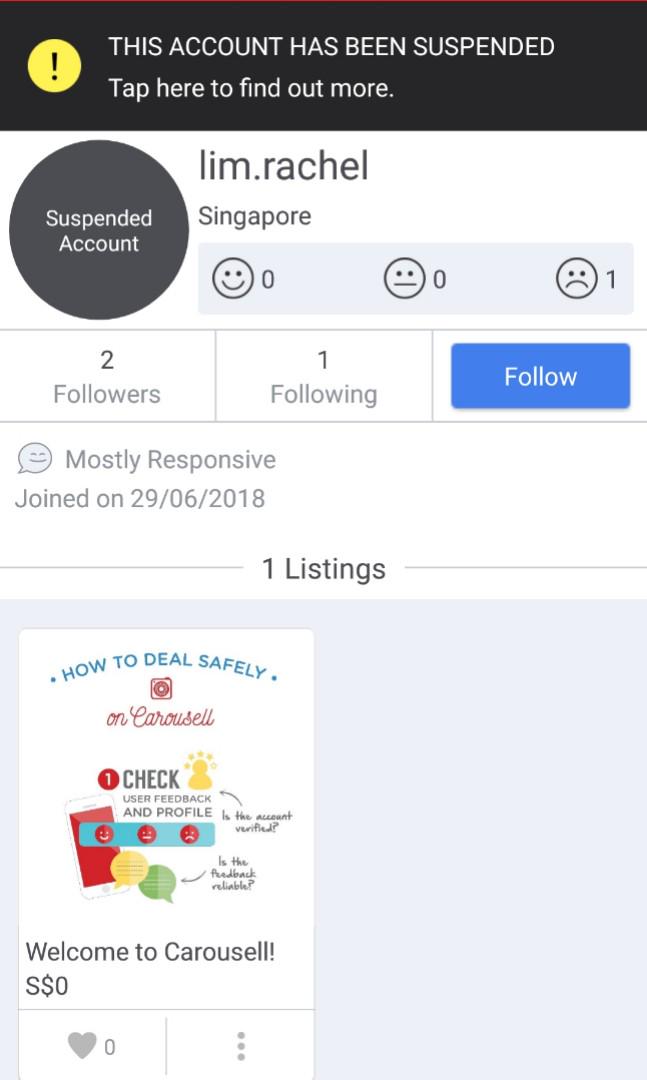
Task: Tap the Suspended Account profile picture
Action: pos(99,230)
